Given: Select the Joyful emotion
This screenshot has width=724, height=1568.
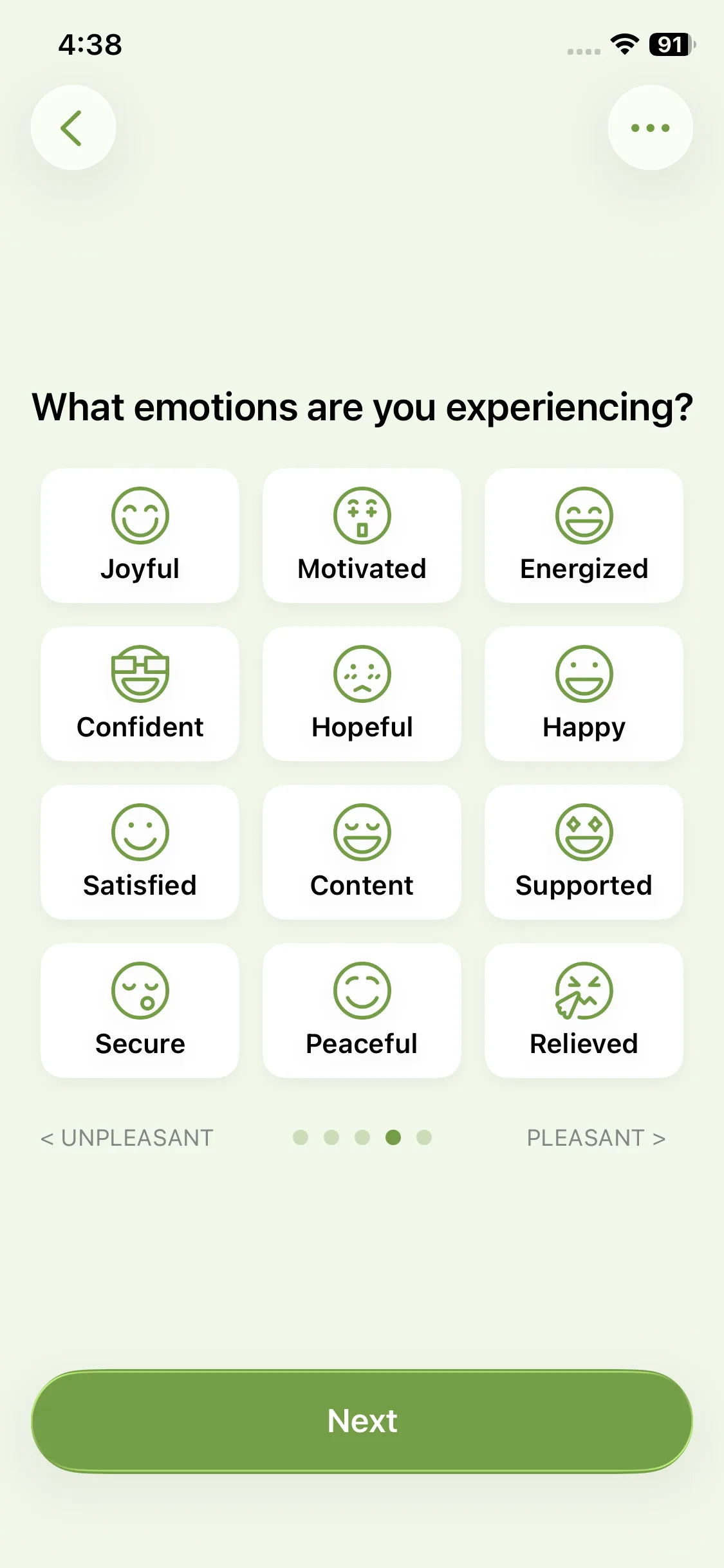Looking at the screenshot, I should [140, 536].
